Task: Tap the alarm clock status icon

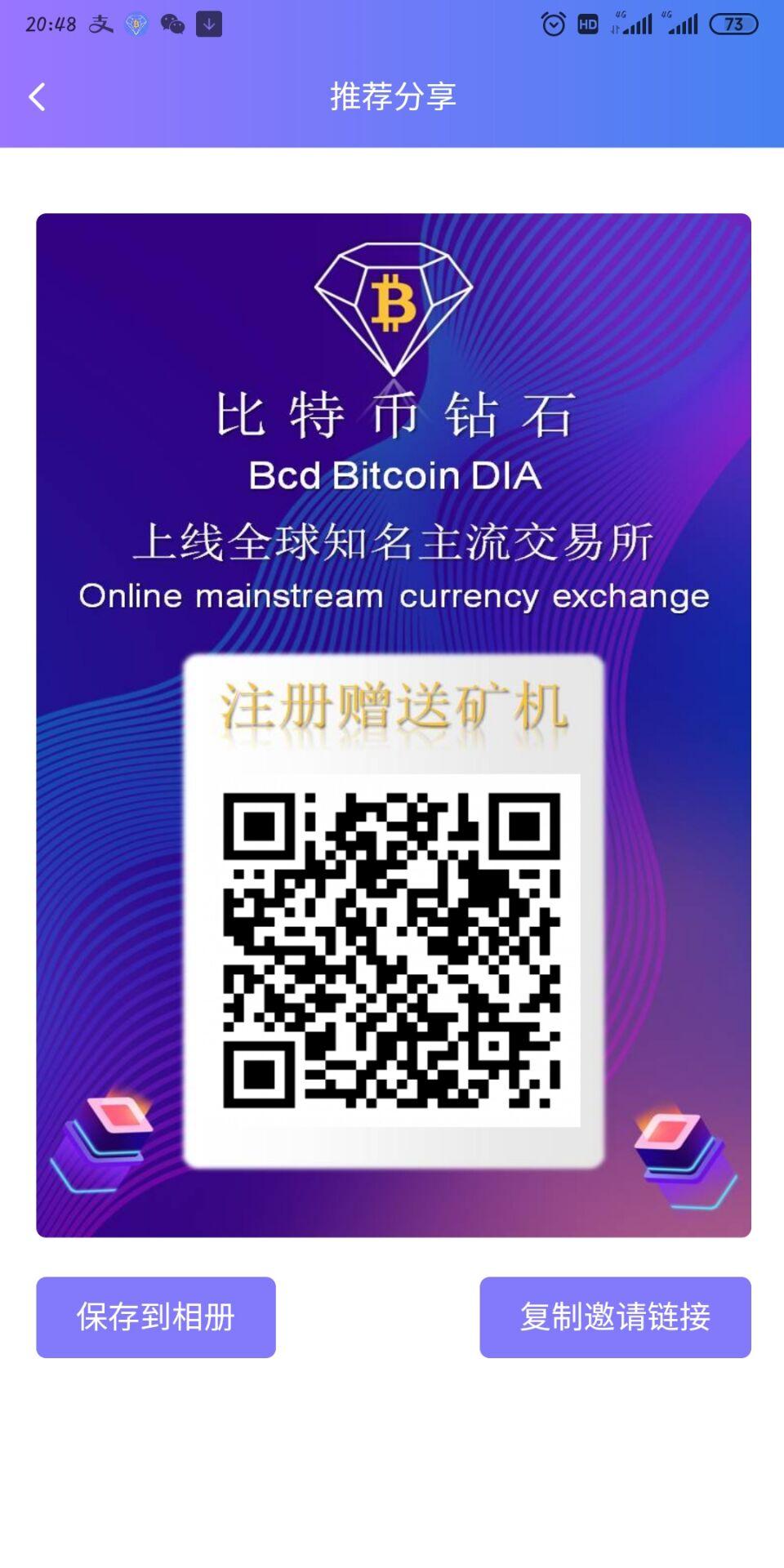Action: pos(555,22)
